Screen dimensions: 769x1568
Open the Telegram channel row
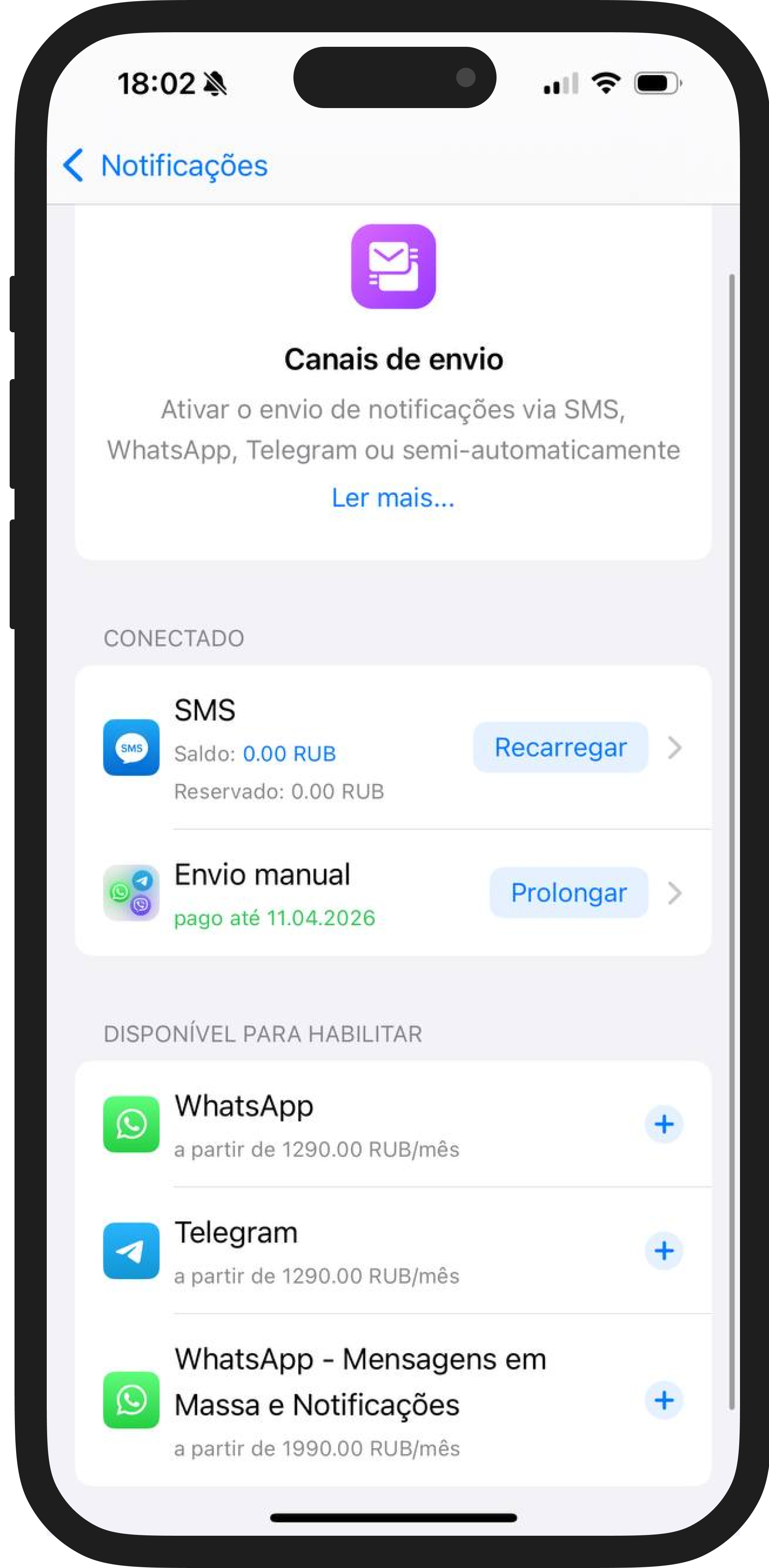(393, 1251)
